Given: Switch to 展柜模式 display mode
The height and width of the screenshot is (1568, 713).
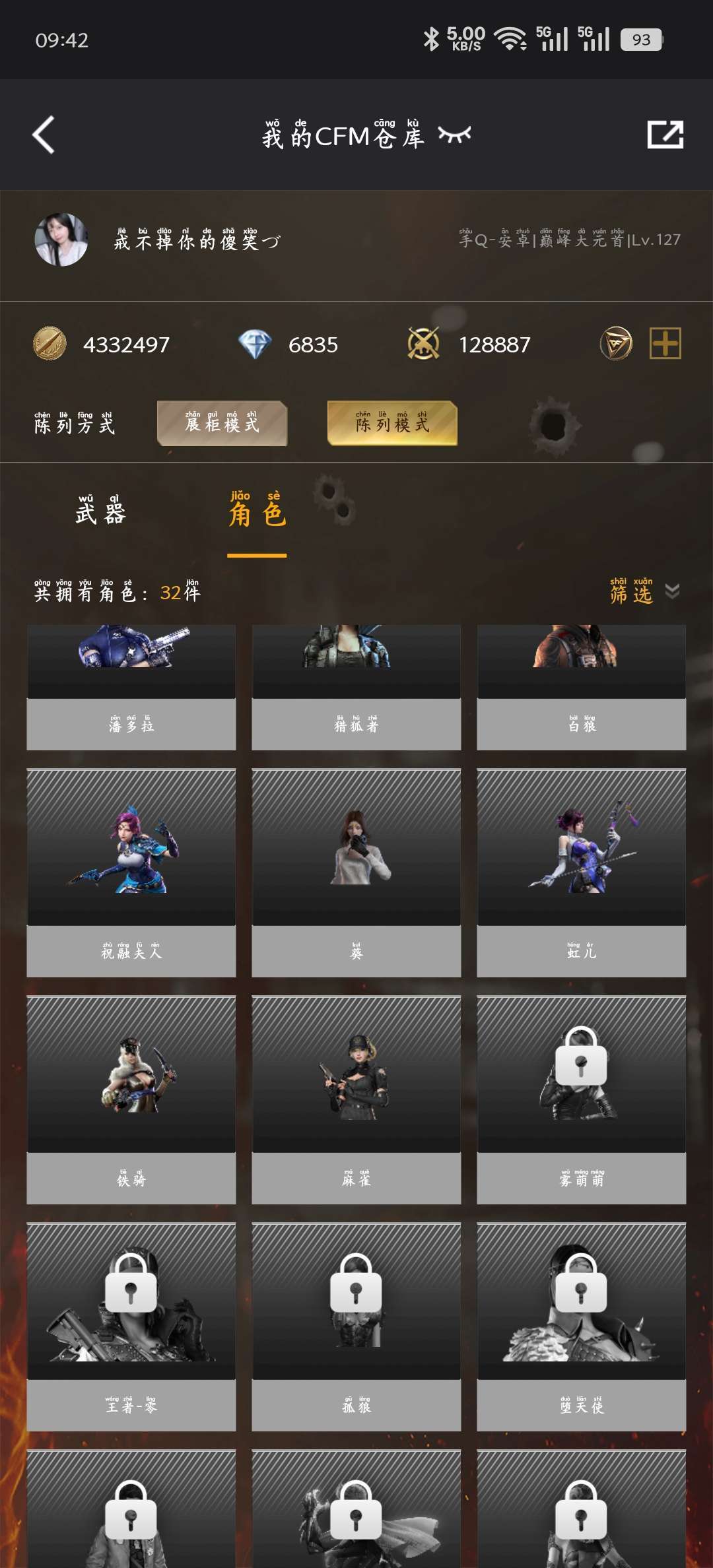Looking at the screenshot, I should tap(222, 423).
